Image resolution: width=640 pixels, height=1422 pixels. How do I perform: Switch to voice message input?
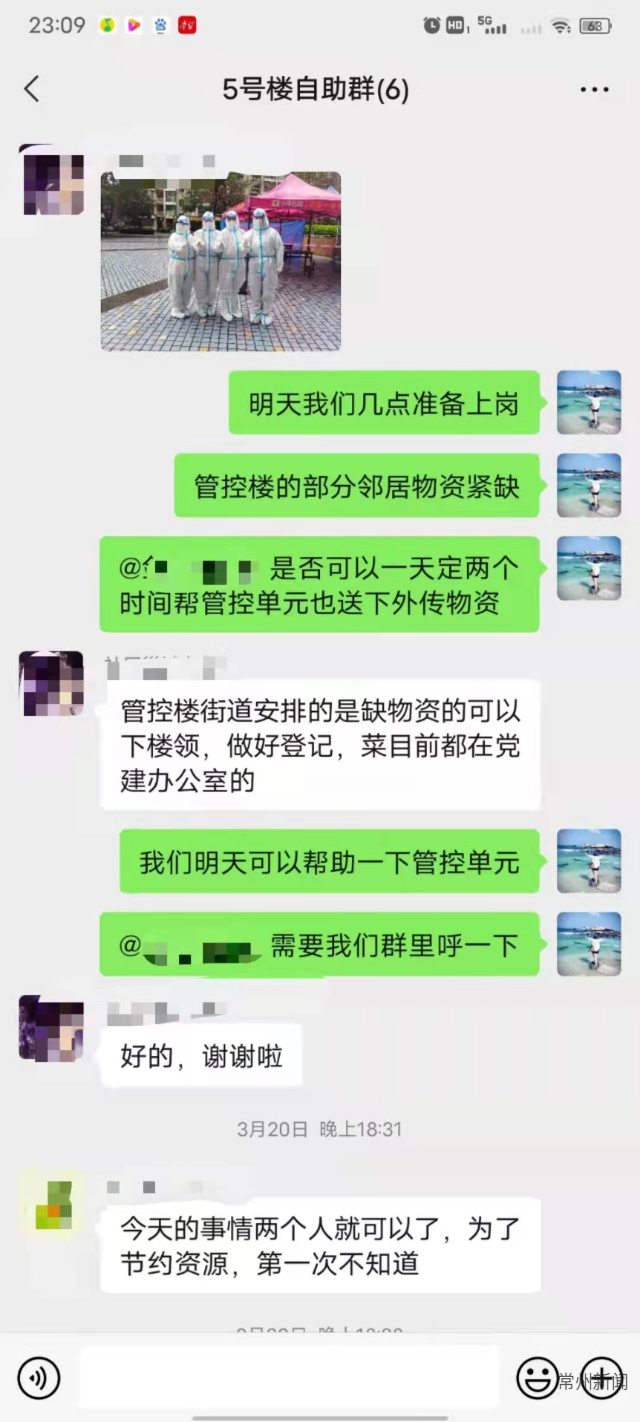[x=39, y=1379]
